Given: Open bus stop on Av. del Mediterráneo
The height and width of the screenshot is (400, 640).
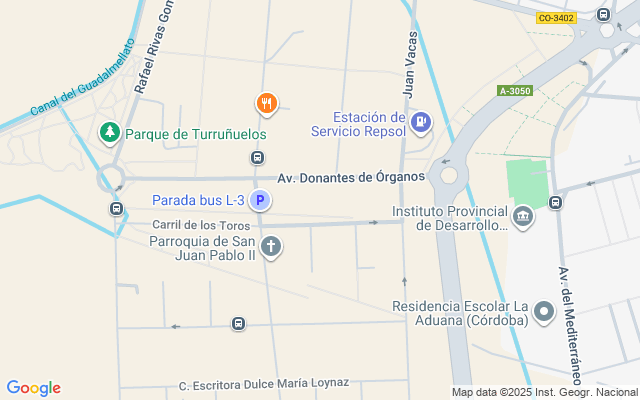Looking at the screenshot, I should tap(556, 203).
